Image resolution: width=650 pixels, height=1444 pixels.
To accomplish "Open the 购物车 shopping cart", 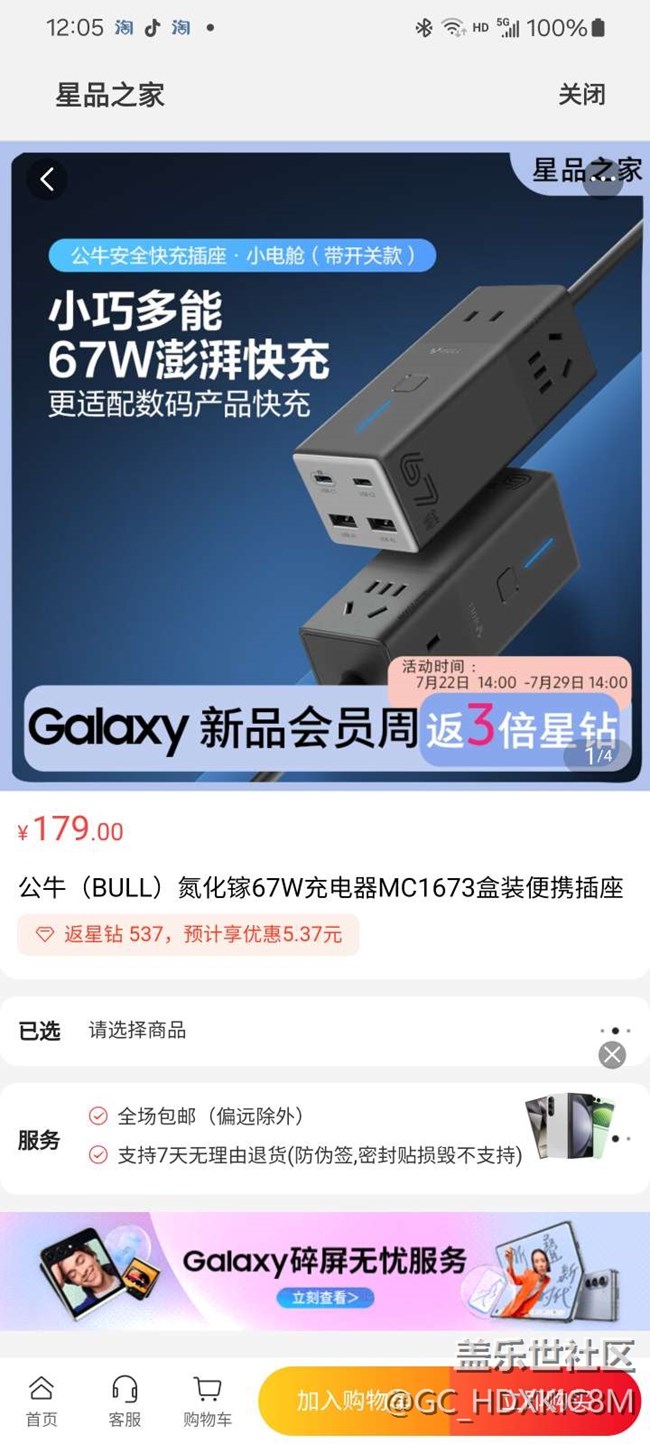I will click(x=208, y=1400).
